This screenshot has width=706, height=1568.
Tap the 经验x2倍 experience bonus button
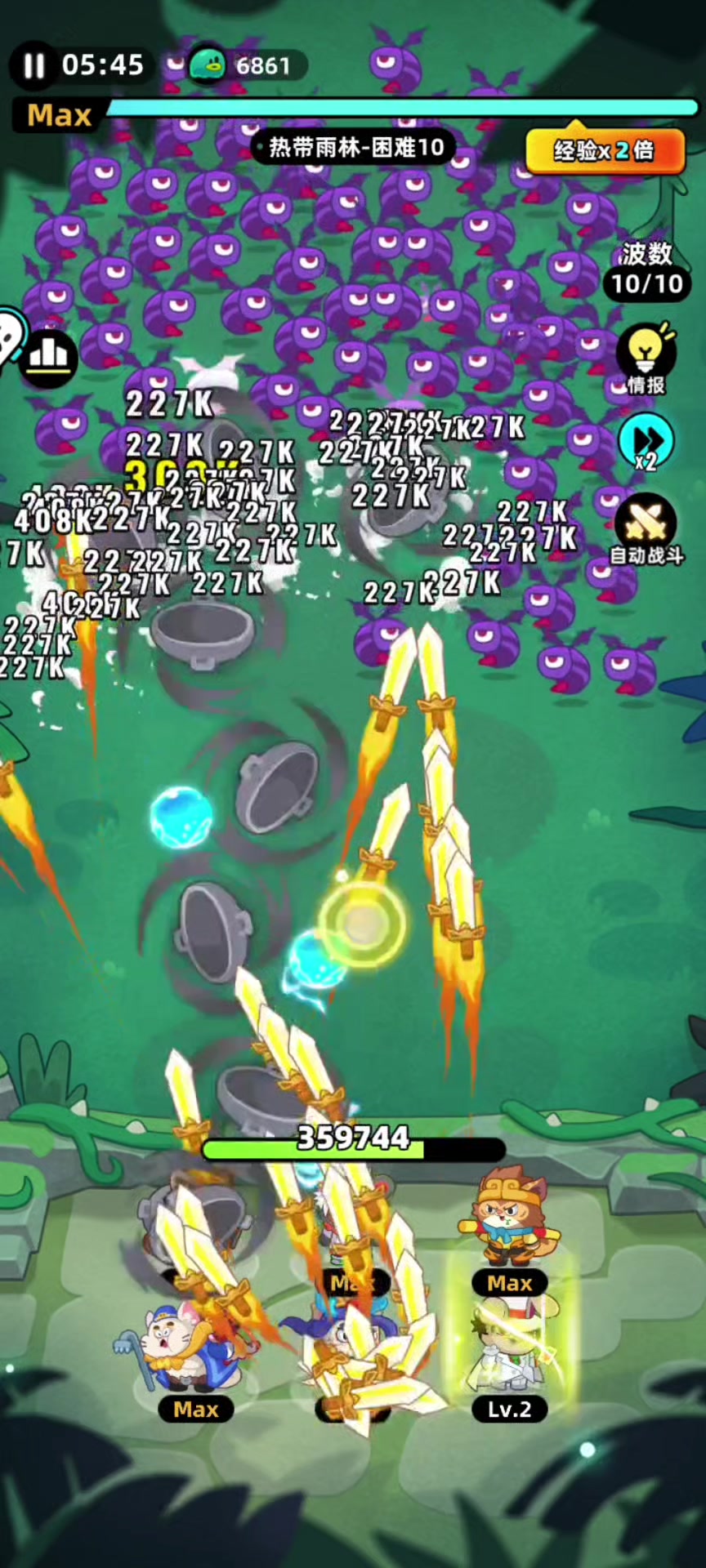point(604,150)
